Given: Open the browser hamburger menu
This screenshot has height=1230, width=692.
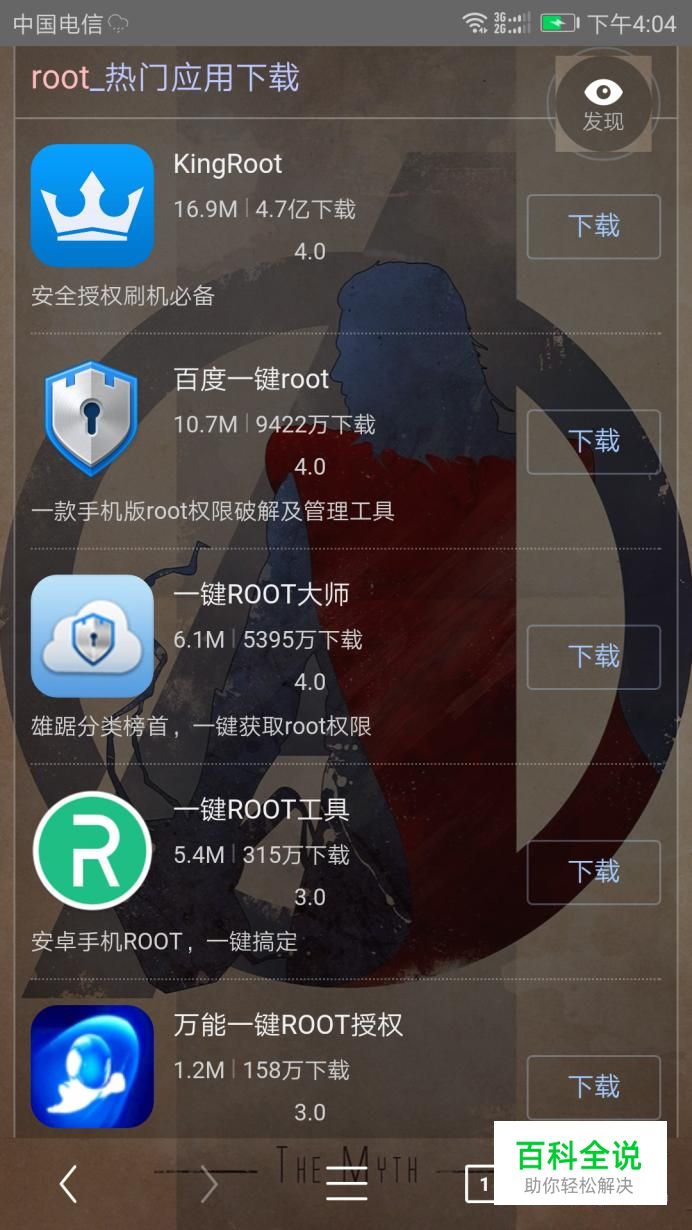Looking at the screenshot, I should 346,1185.
